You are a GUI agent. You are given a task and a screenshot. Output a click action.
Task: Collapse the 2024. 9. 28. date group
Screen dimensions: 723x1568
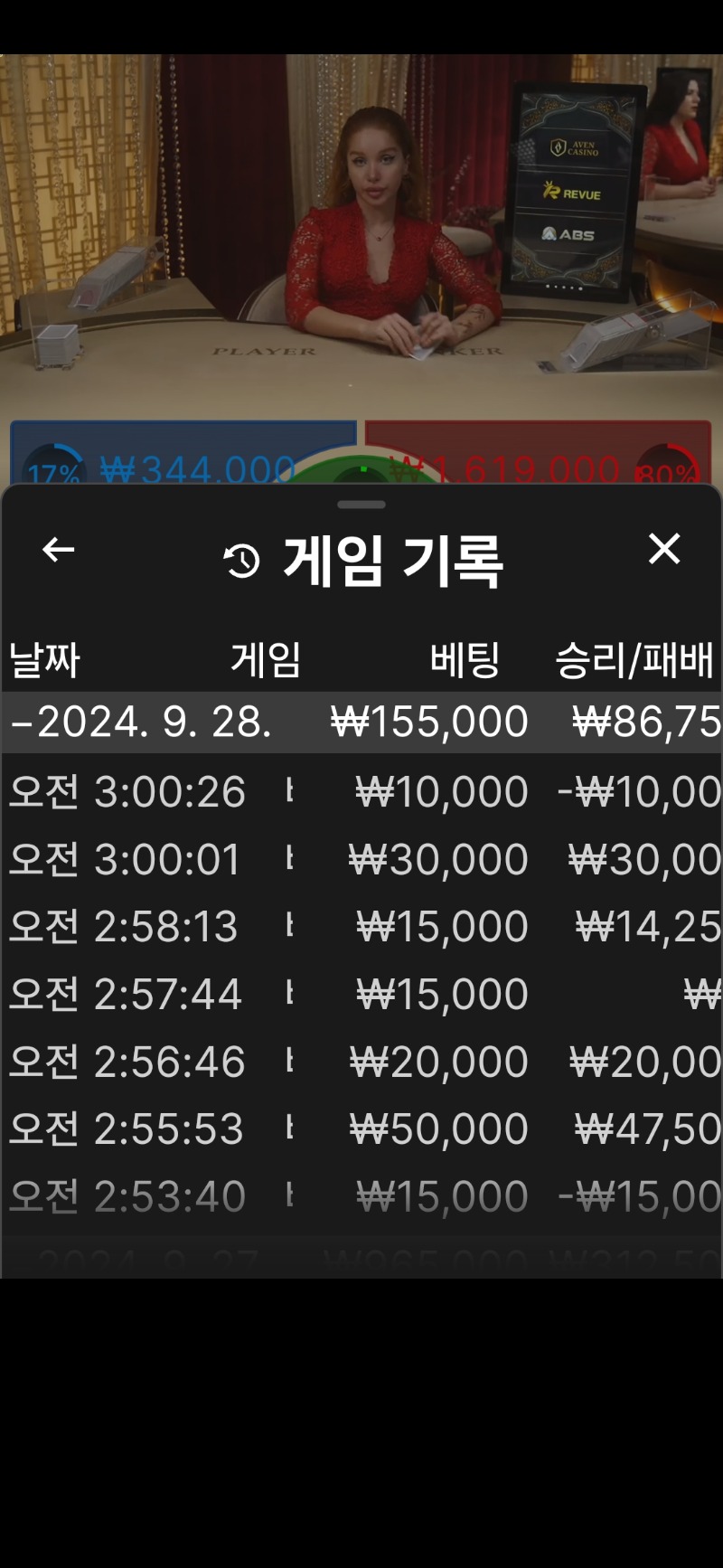click(x=361, y=722)
